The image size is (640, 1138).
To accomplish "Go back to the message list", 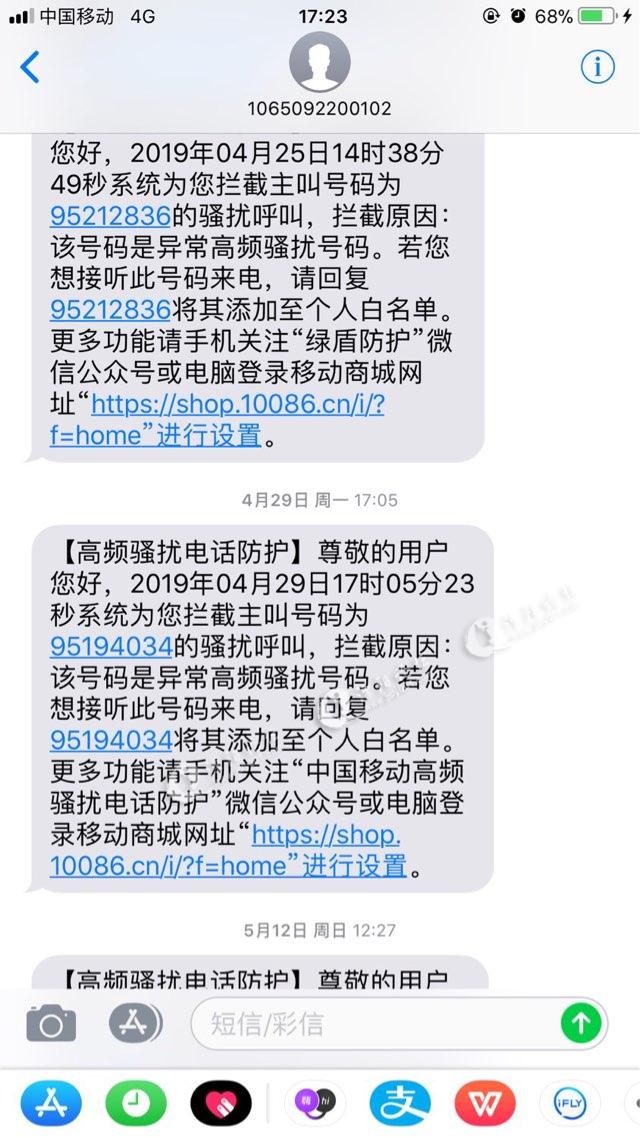I will [30, 67].
